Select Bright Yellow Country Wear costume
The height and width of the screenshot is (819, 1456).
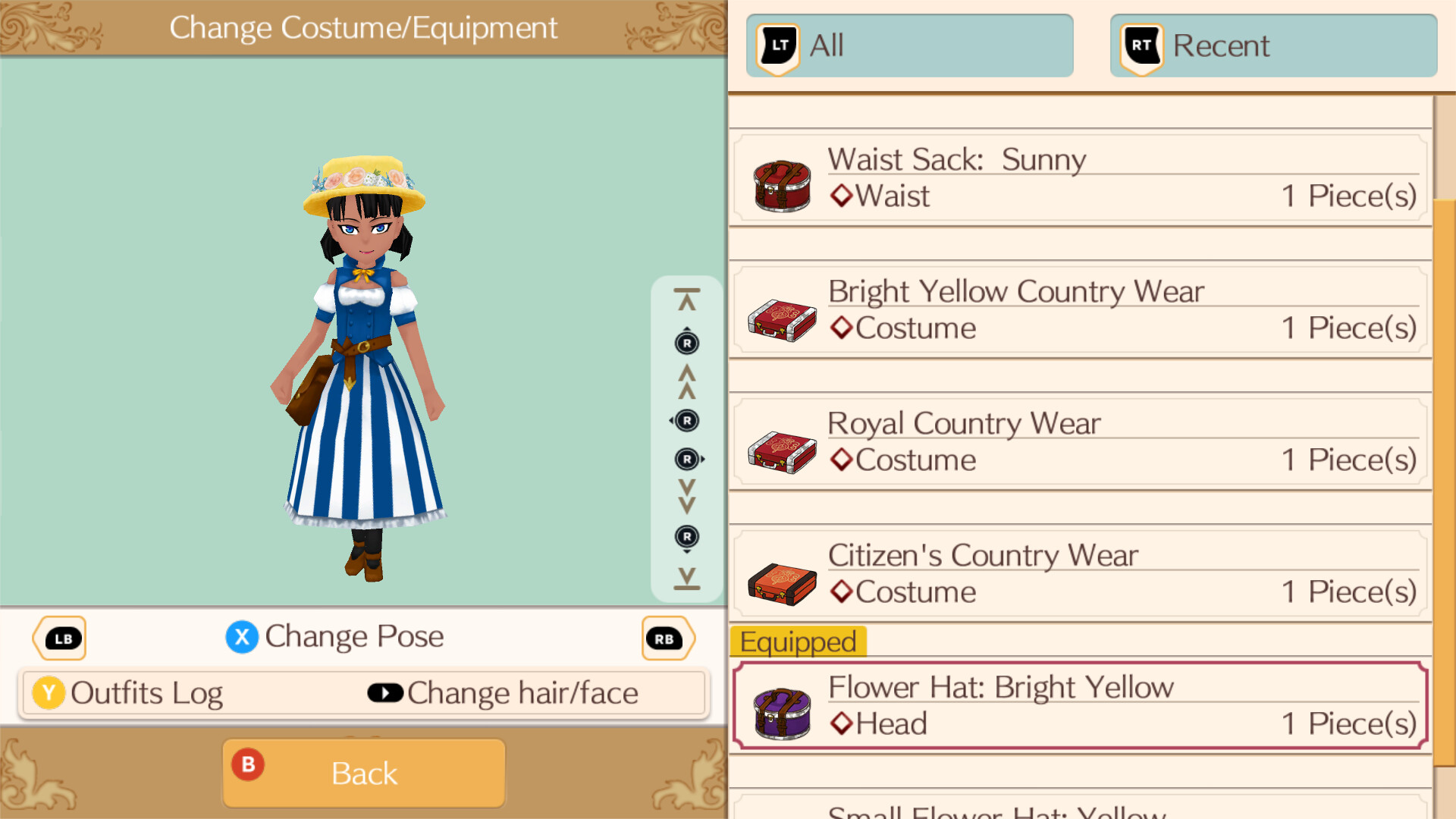[1080, 311]
